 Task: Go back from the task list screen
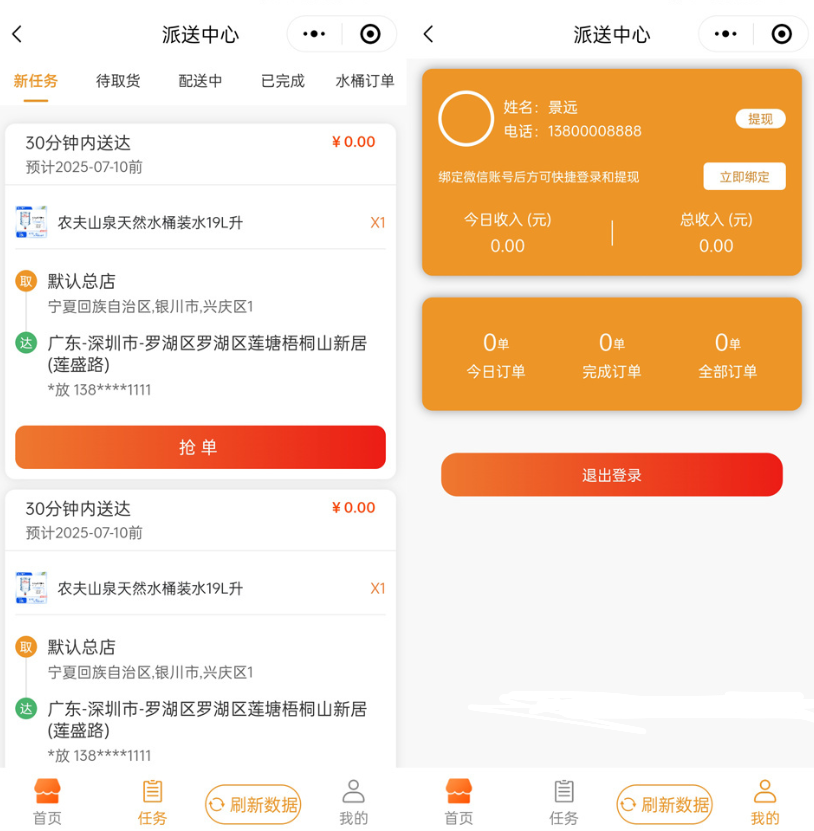(17, 34)
